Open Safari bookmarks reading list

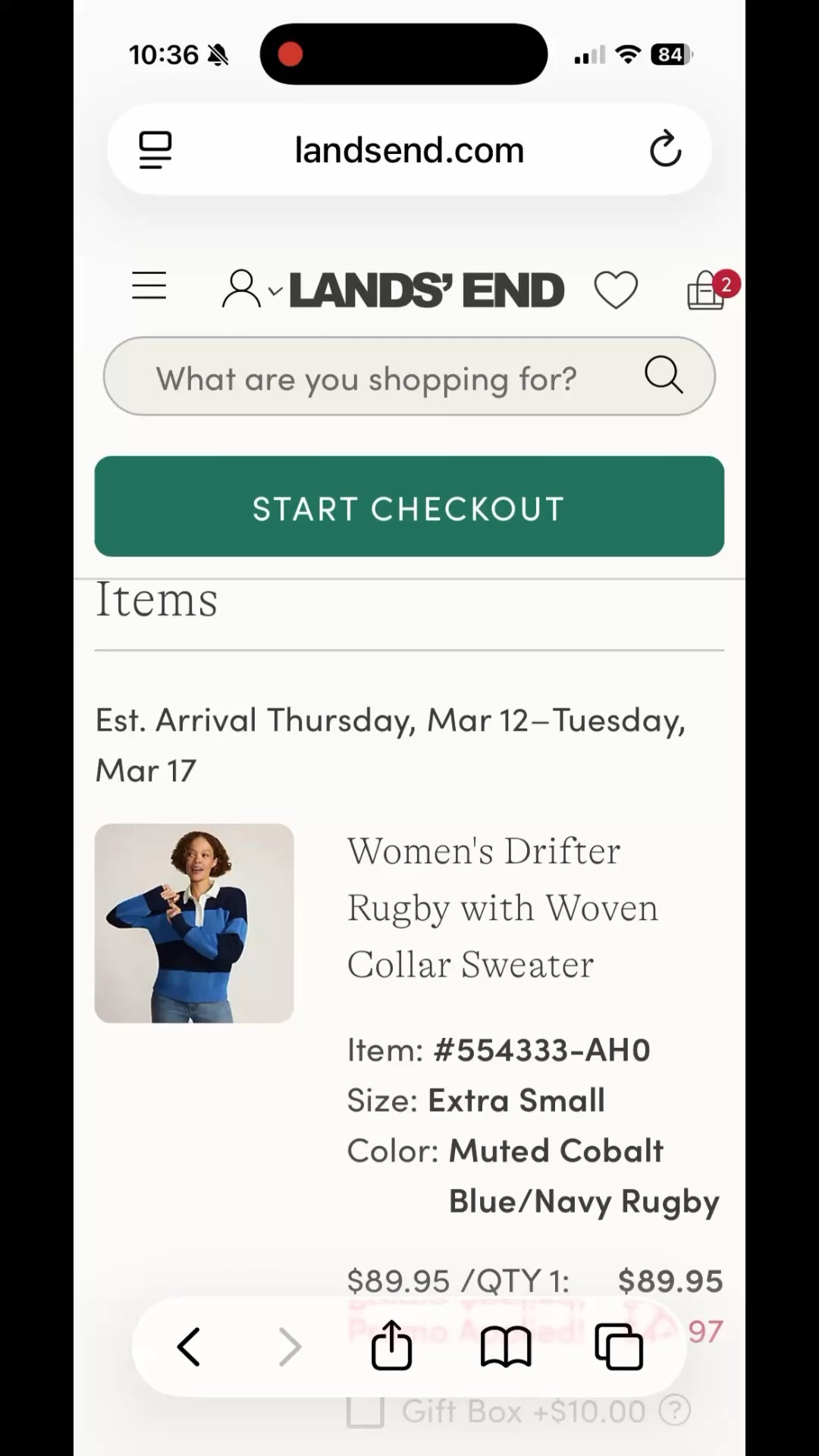coord(505,1346)
